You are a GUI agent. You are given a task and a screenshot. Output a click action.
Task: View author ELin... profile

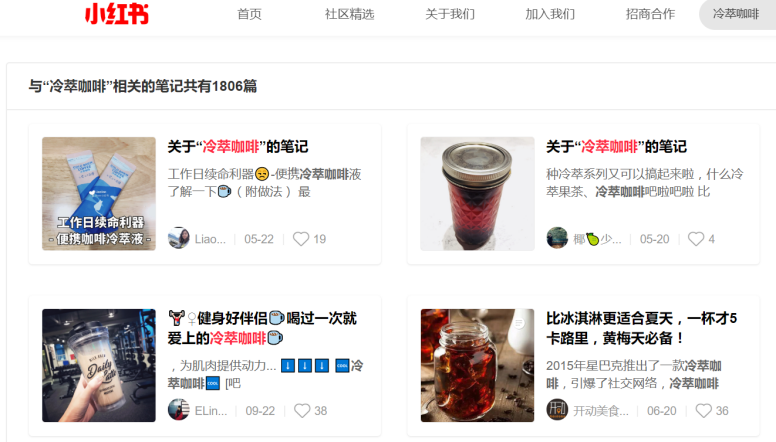point(198,410)
